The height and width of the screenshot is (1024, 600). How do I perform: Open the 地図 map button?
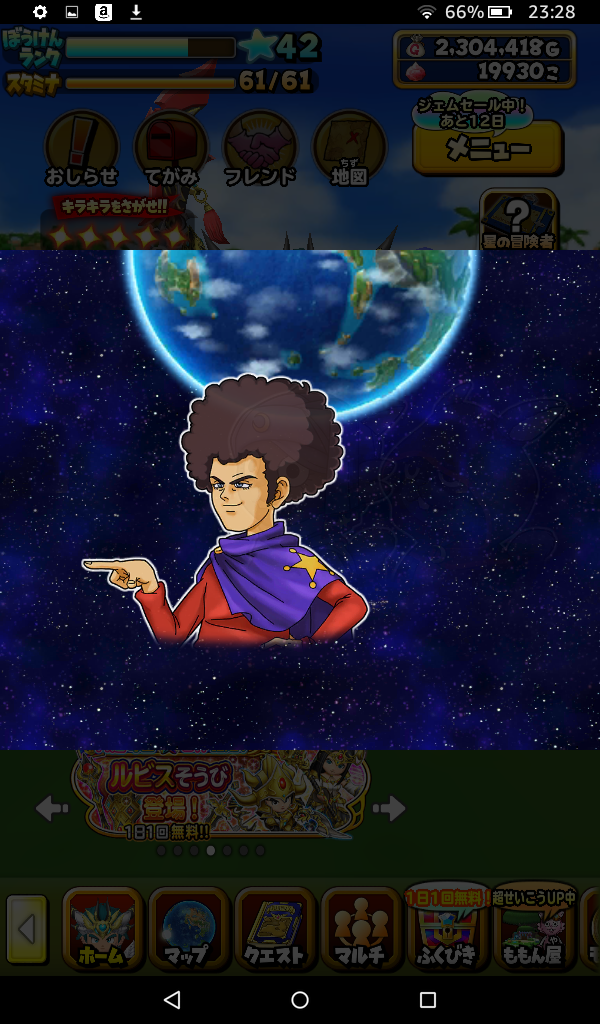349,150
